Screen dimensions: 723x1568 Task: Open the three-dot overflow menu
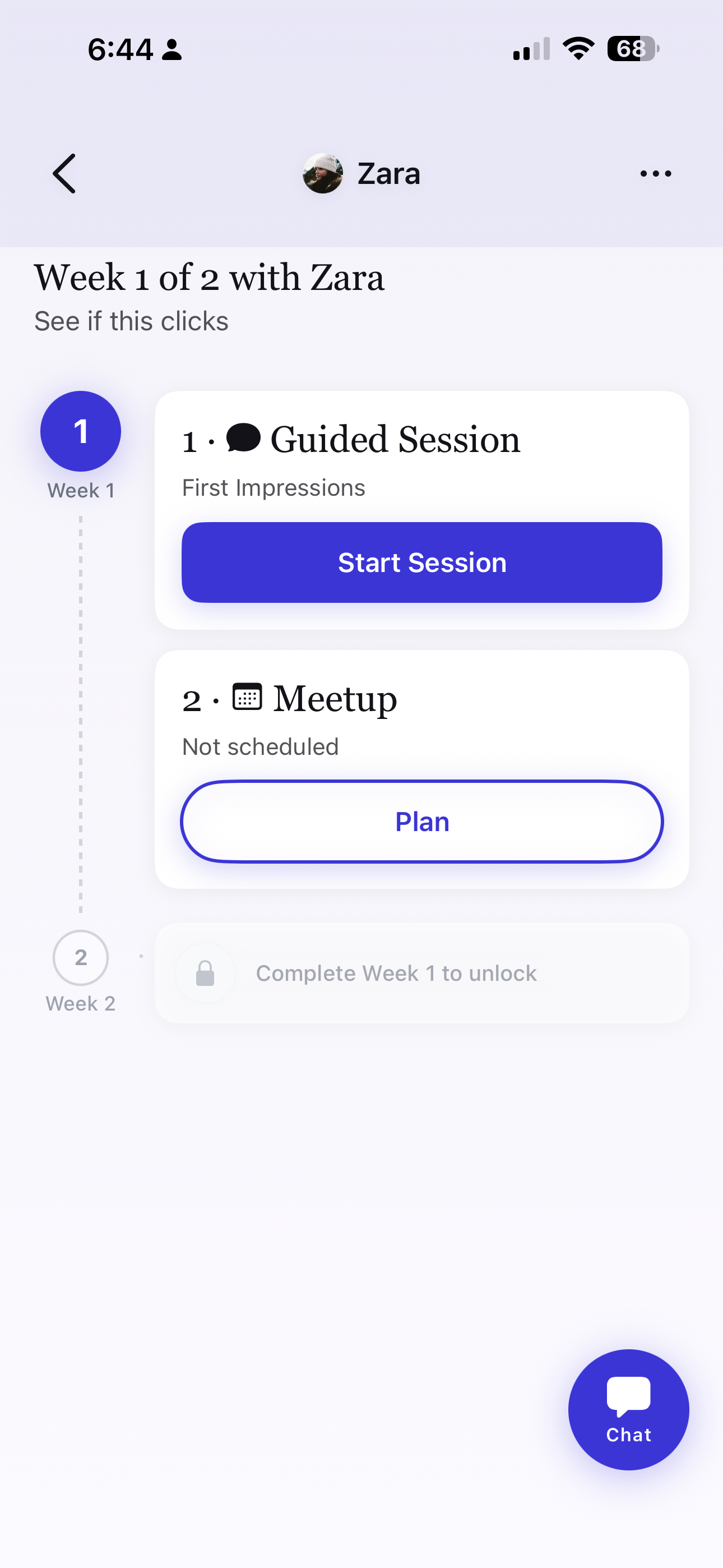click(x=655, y=173)
